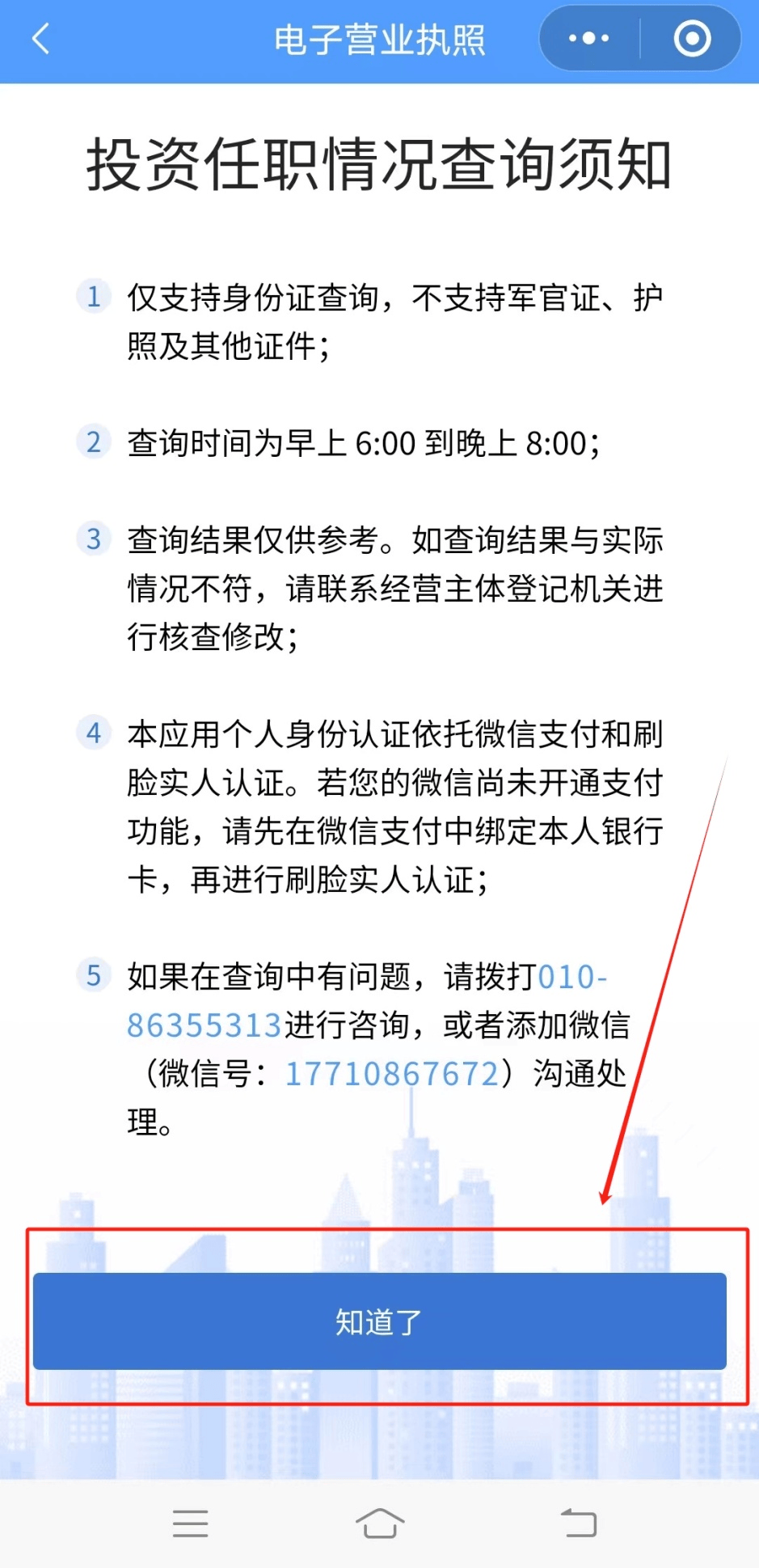Tap the 电子营业执照 title text
759x1568 pixels.
click(x=379, y=38)
